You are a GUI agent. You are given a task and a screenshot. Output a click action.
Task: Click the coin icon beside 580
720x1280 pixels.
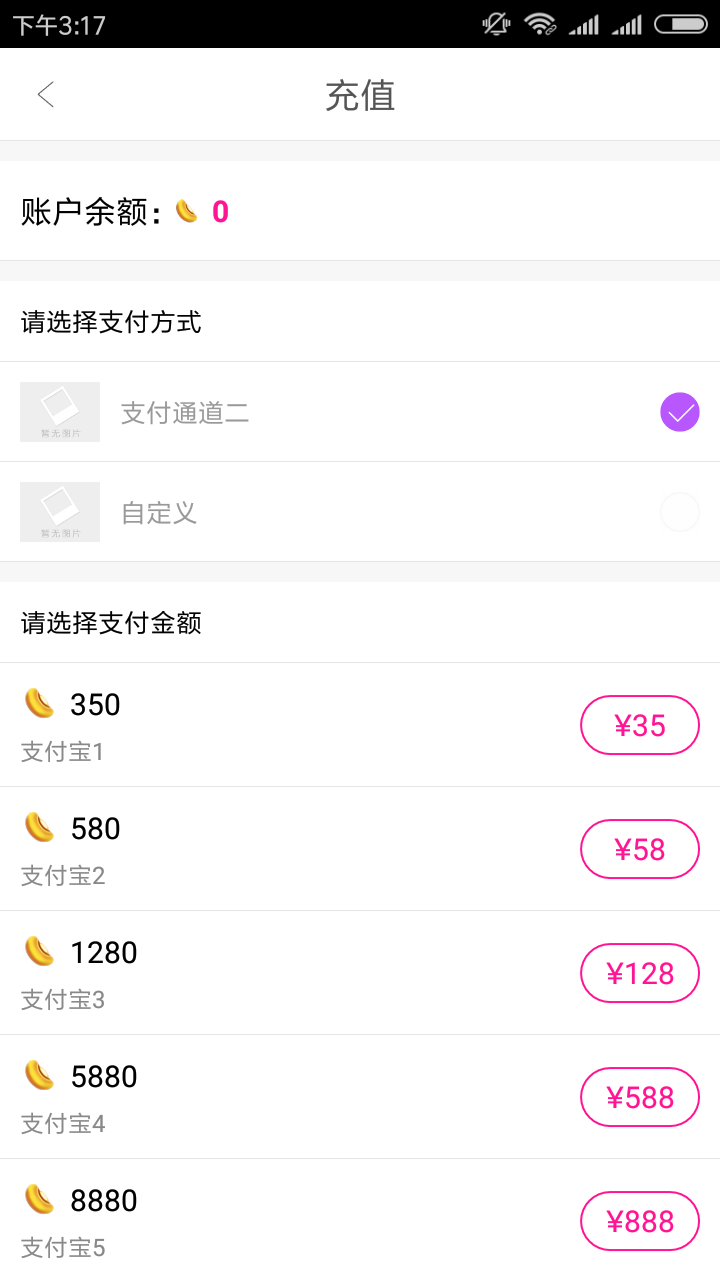(x=39, y=827)
